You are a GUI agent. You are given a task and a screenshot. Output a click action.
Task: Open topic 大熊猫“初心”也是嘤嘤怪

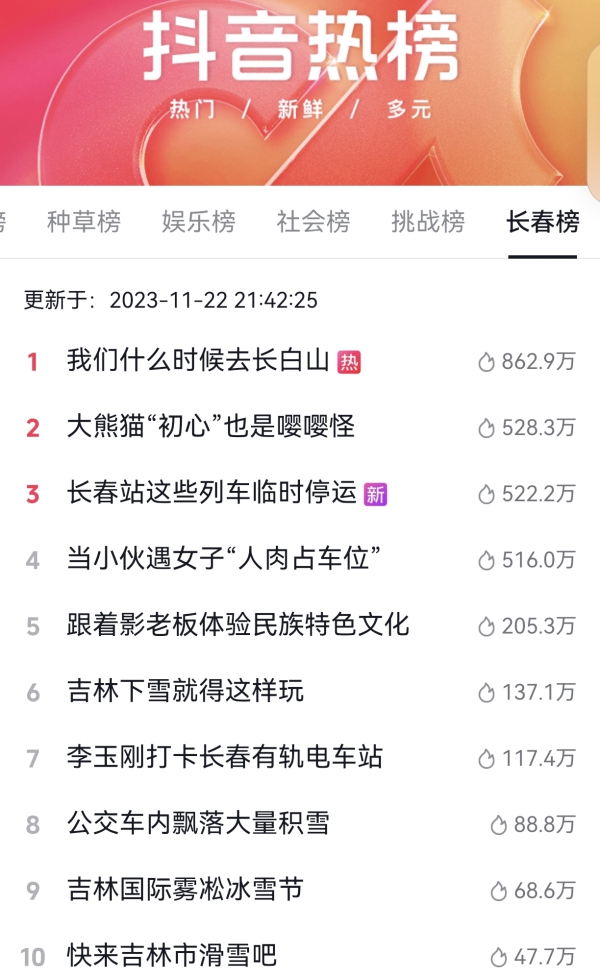click(211, 427)
